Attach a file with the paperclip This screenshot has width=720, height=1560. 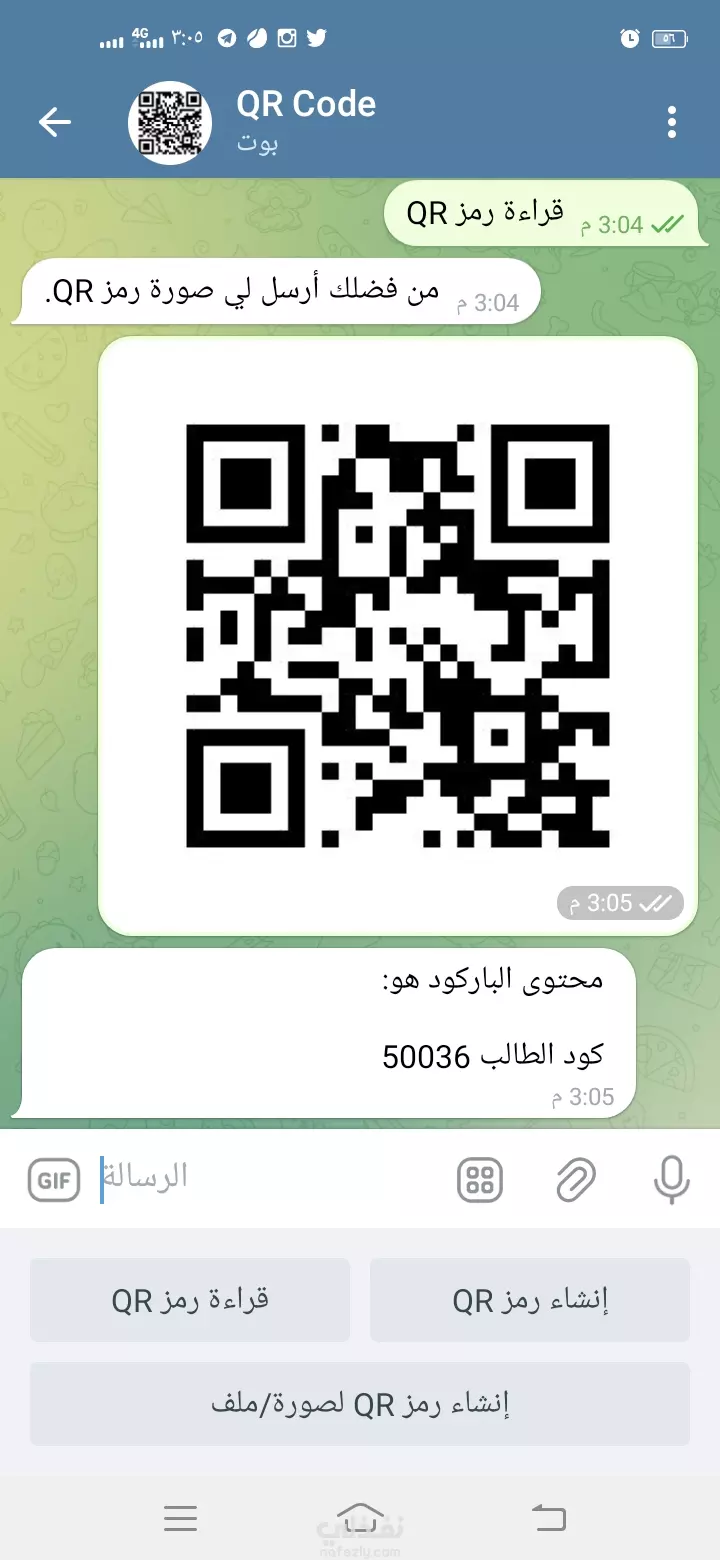pos(575,1180)
